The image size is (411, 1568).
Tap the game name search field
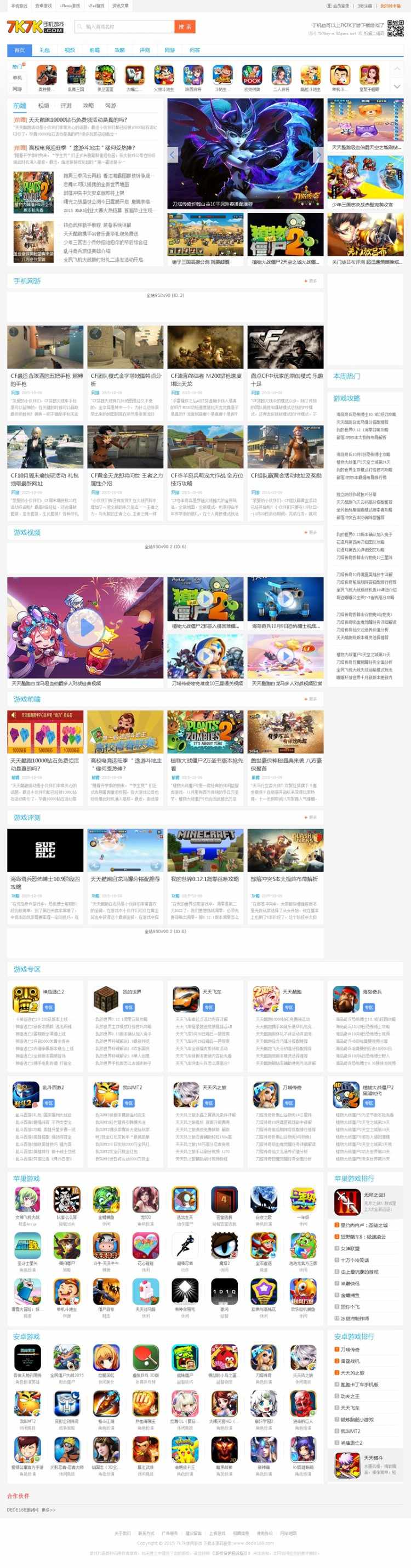coord(125,27)
